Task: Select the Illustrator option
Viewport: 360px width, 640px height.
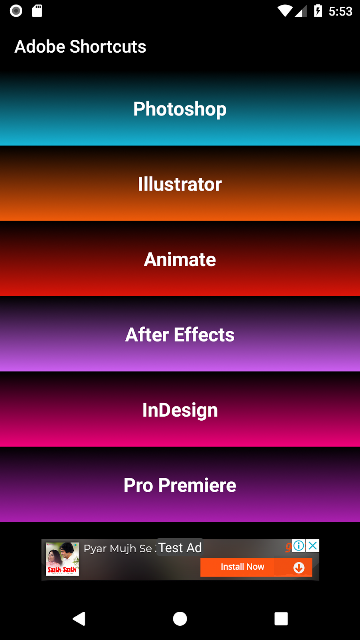Action: coord(180,184)
